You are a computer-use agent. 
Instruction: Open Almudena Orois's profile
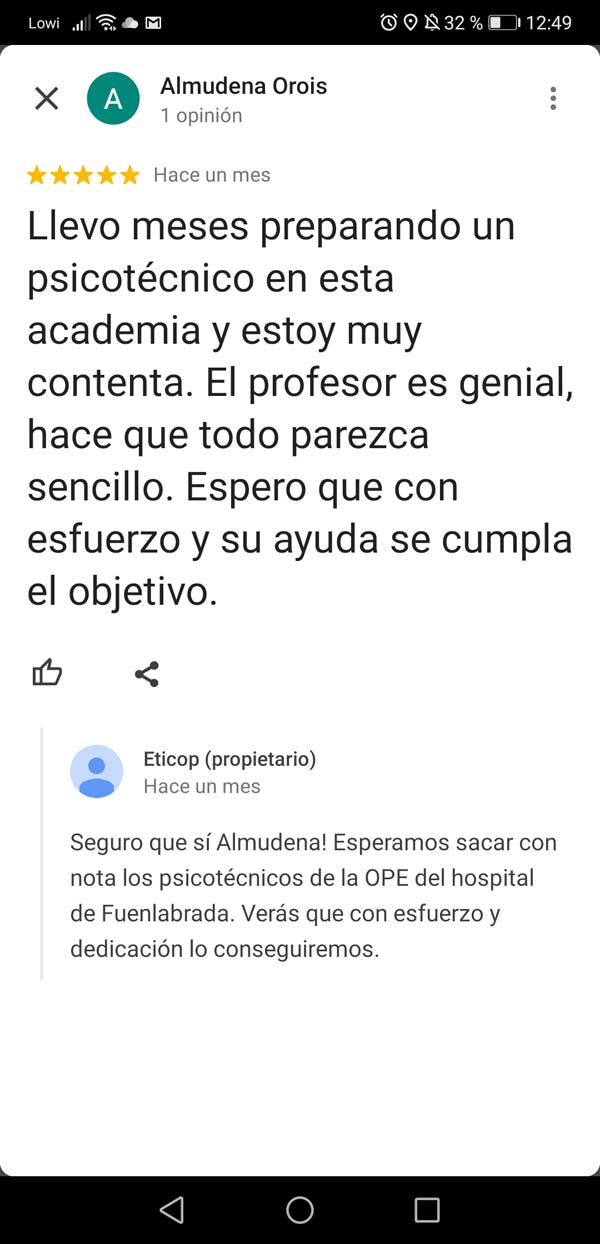tap(243, 87)
